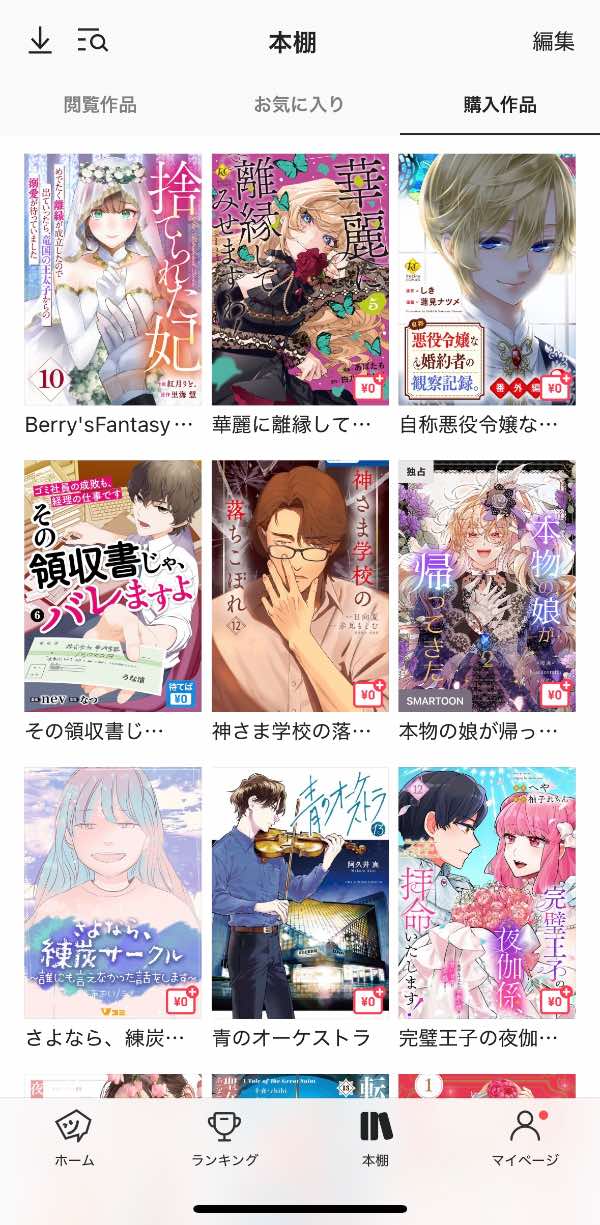The height and width of the screenshot is (1225, 600).
Task: Go to マイページ
Action: [x=525, y=1138]
